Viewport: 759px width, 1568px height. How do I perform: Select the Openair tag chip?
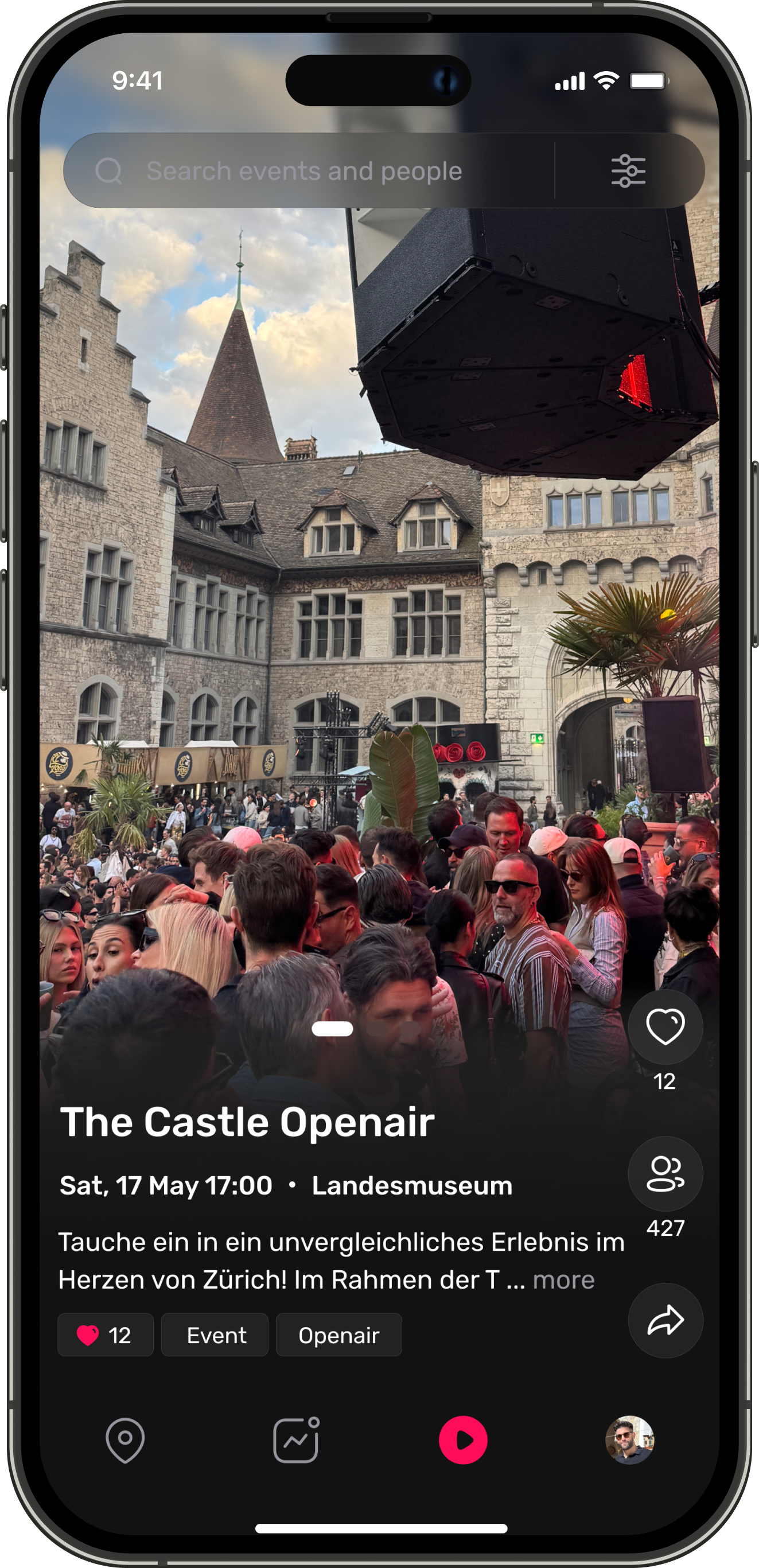pos(338,1335)
